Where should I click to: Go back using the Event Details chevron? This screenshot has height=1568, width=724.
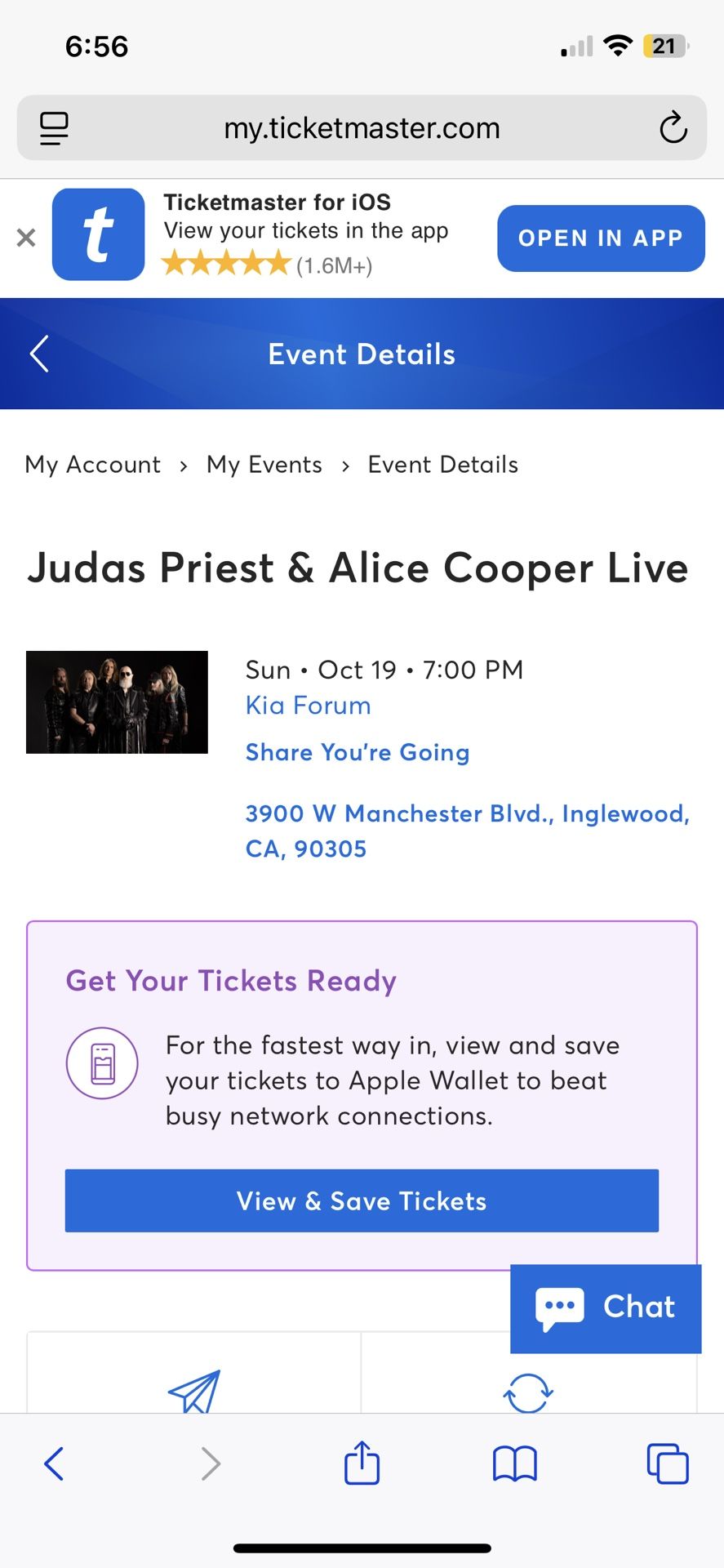tap(38, 354)
